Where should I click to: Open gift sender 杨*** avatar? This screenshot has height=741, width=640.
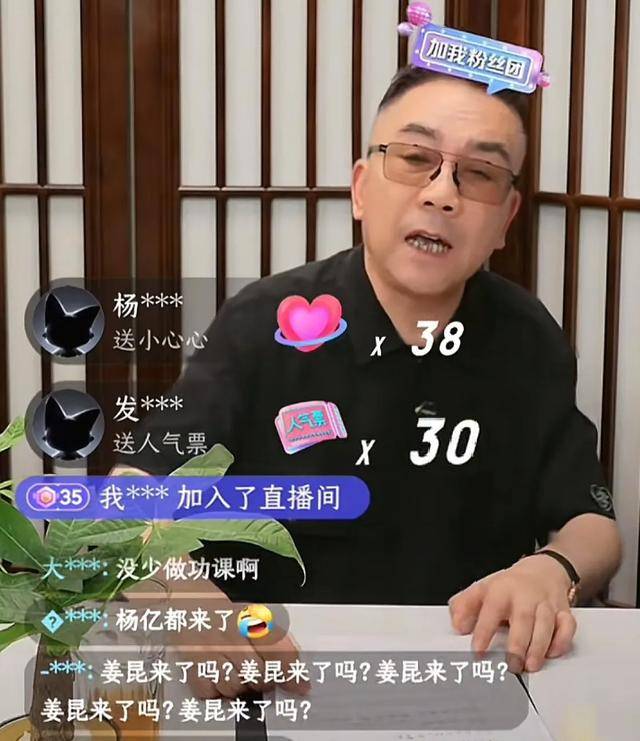click(66, 321)
